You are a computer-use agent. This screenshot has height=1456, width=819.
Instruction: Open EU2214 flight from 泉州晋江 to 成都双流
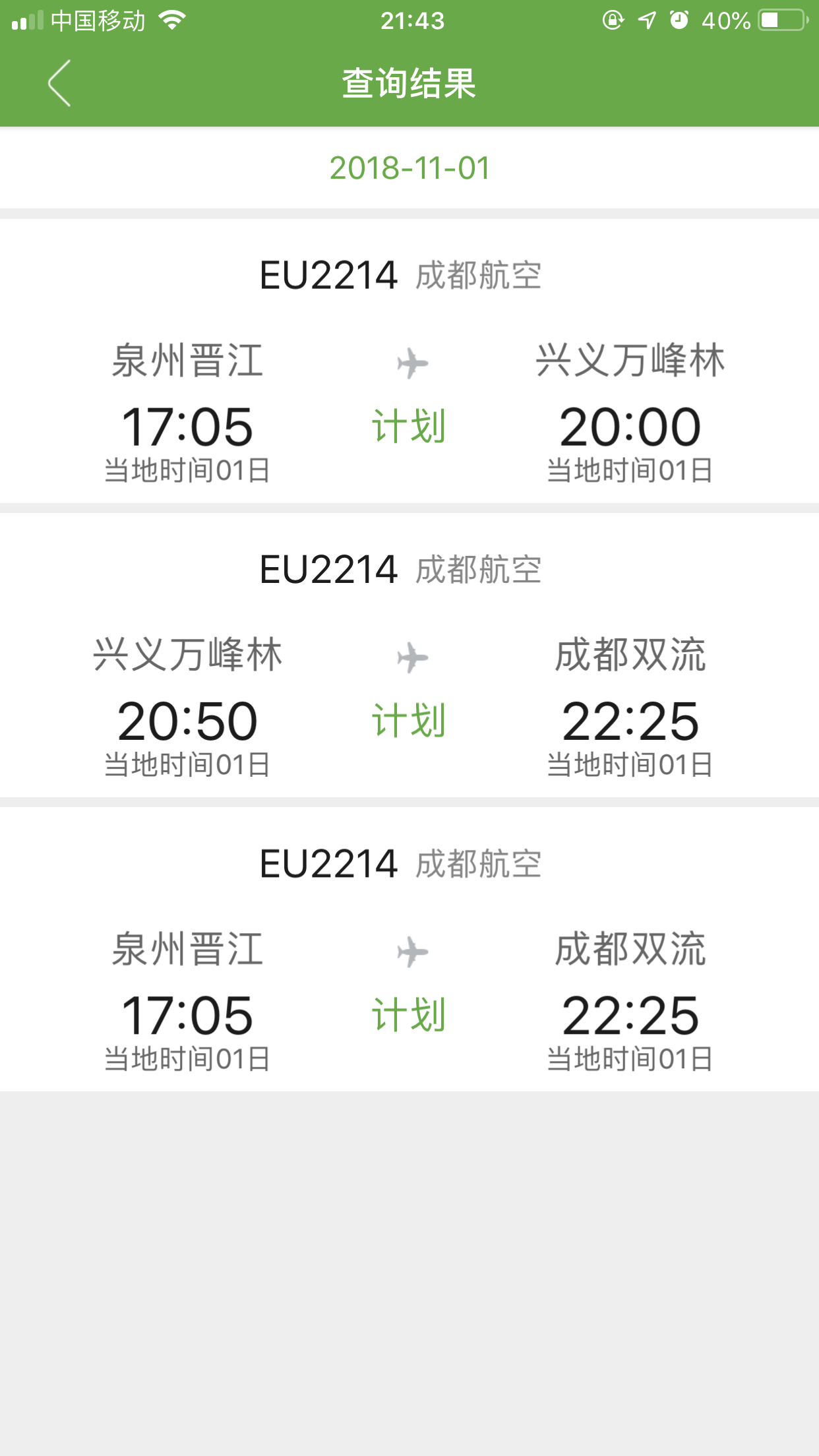pyautogui.click(x=409, y=949)
